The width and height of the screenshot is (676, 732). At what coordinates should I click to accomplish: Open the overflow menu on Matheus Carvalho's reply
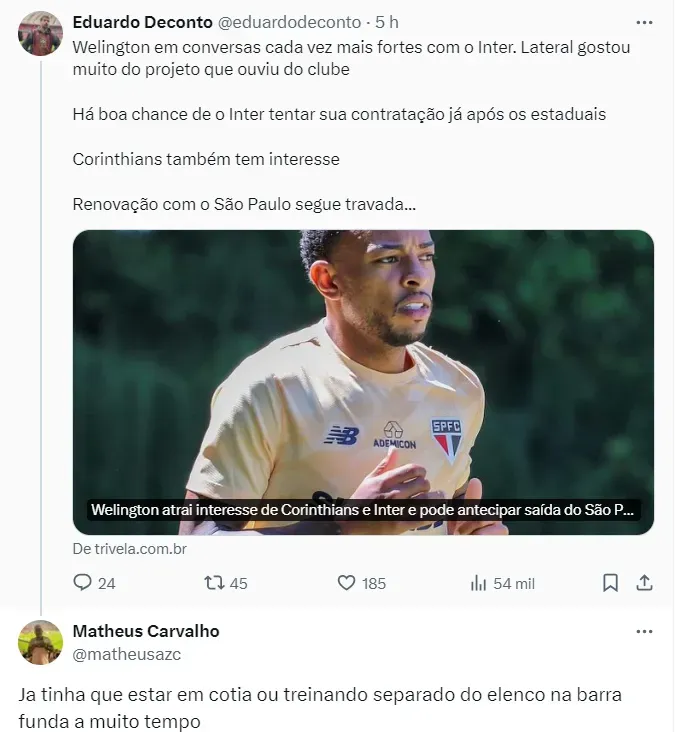coord(644,631)
